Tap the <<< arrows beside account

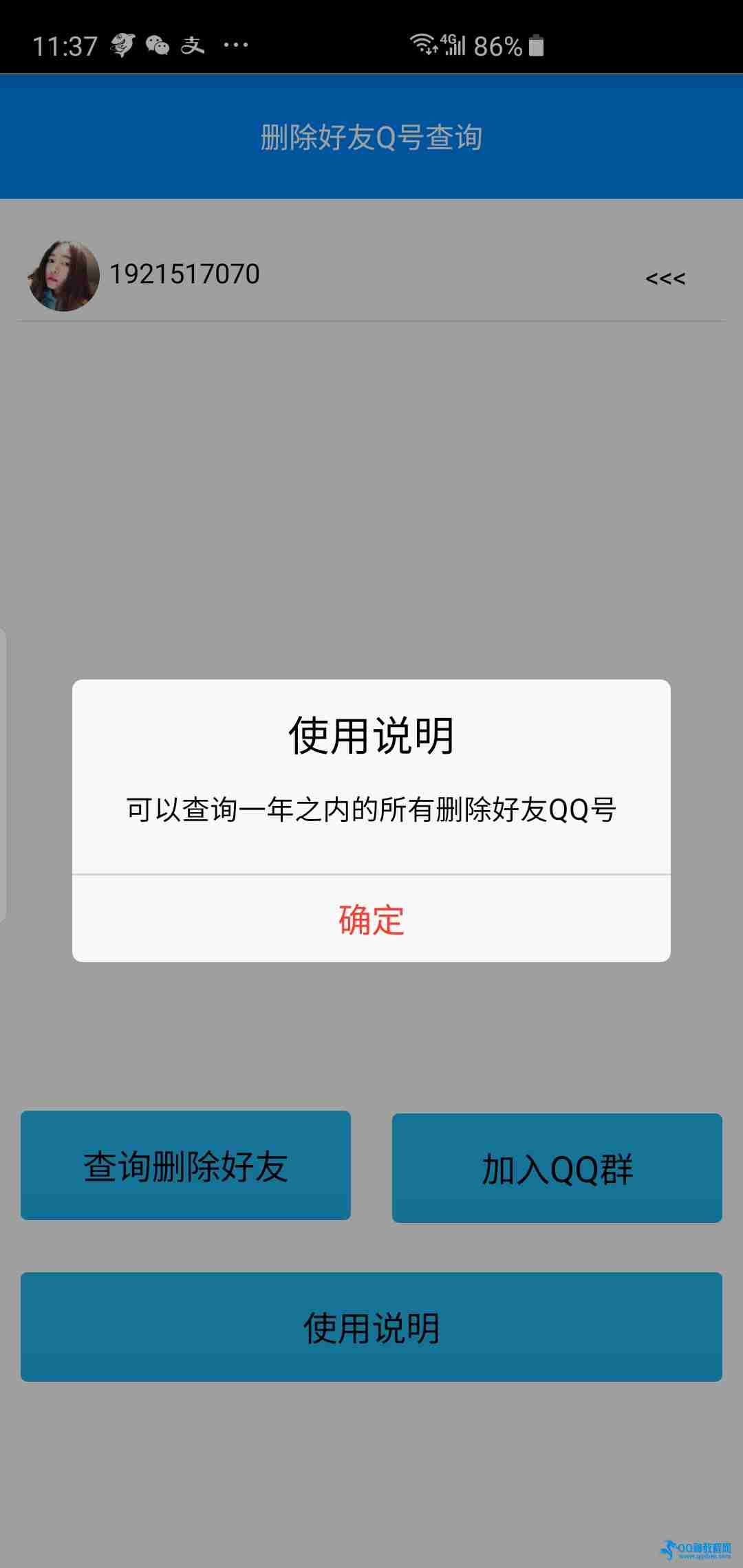point(665,279)
